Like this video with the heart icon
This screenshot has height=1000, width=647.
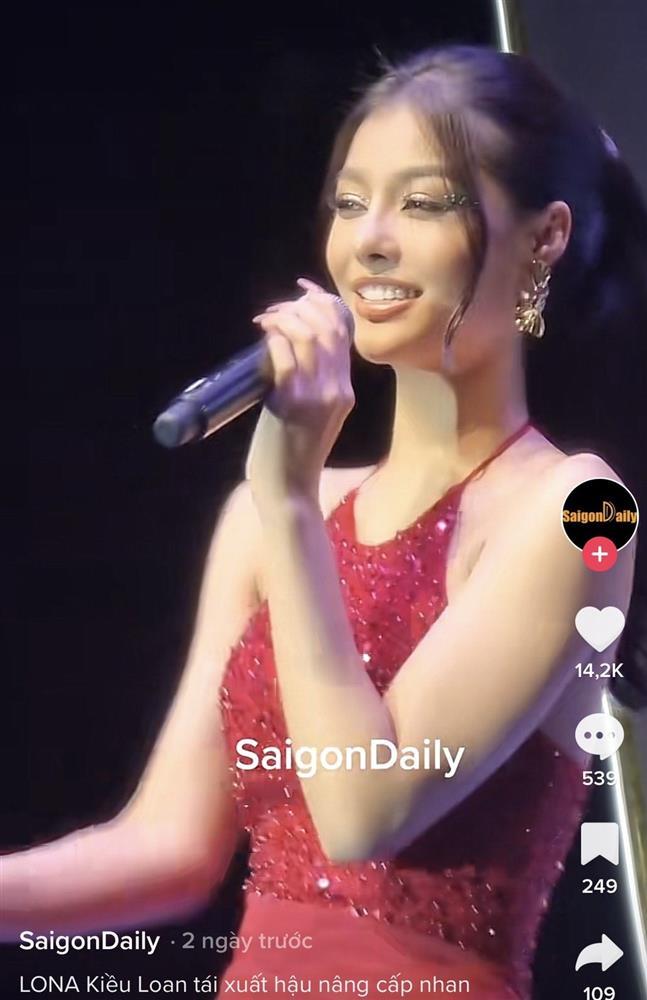pyautogui.click(x=599, y=630)
